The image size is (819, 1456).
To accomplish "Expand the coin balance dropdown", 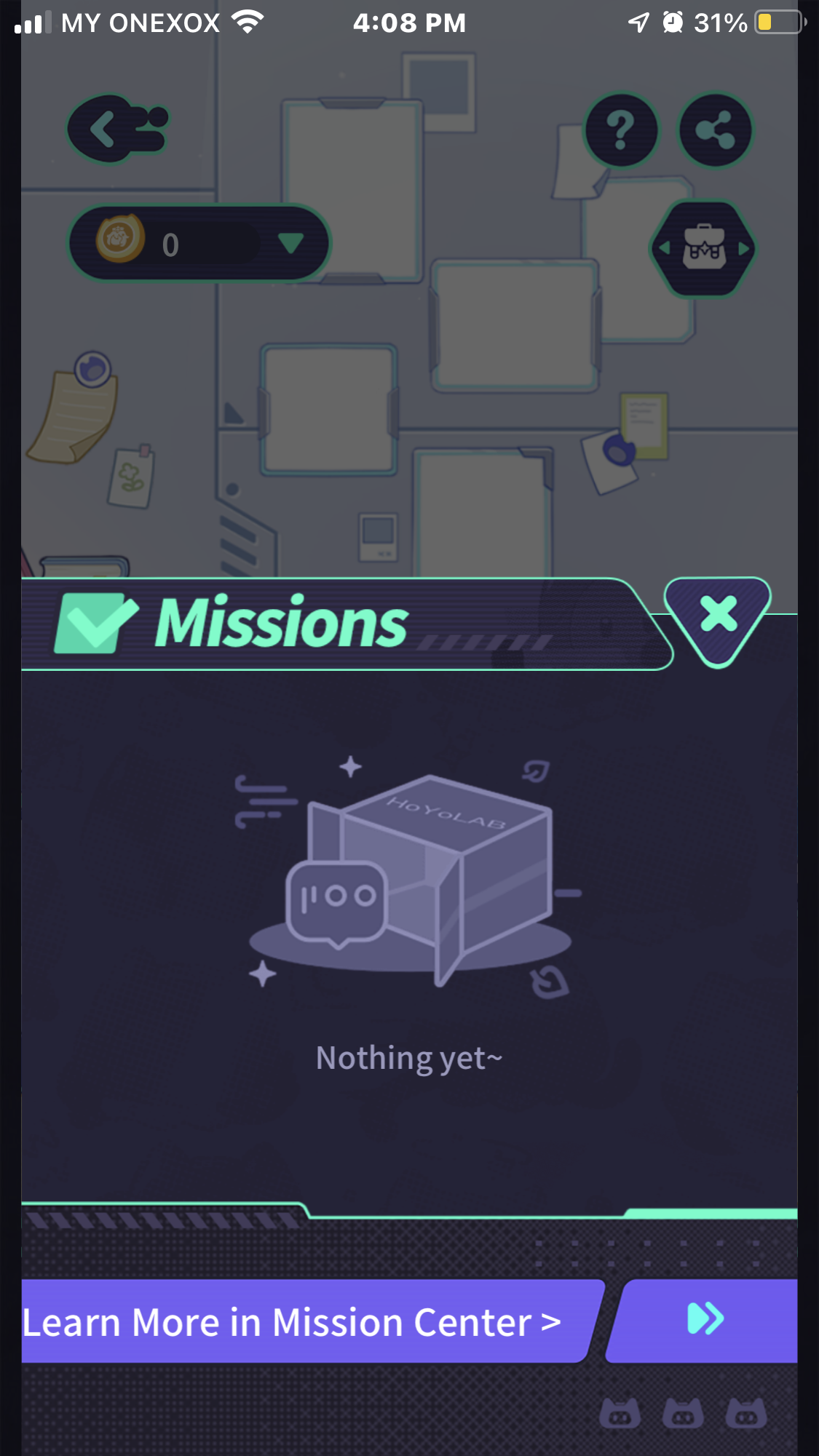I will pos(291,243).
